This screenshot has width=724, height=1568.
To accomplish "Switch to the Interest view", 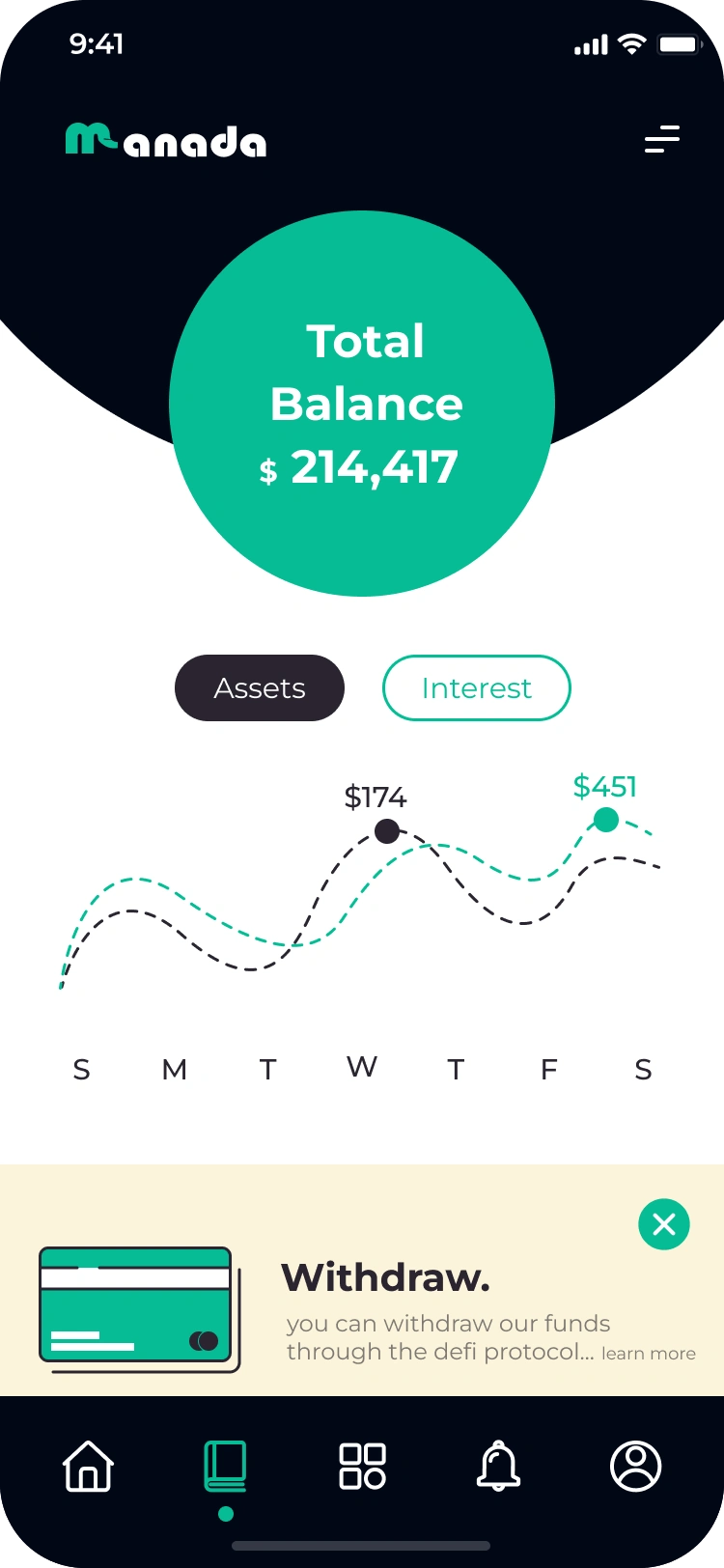I will 477,687.
